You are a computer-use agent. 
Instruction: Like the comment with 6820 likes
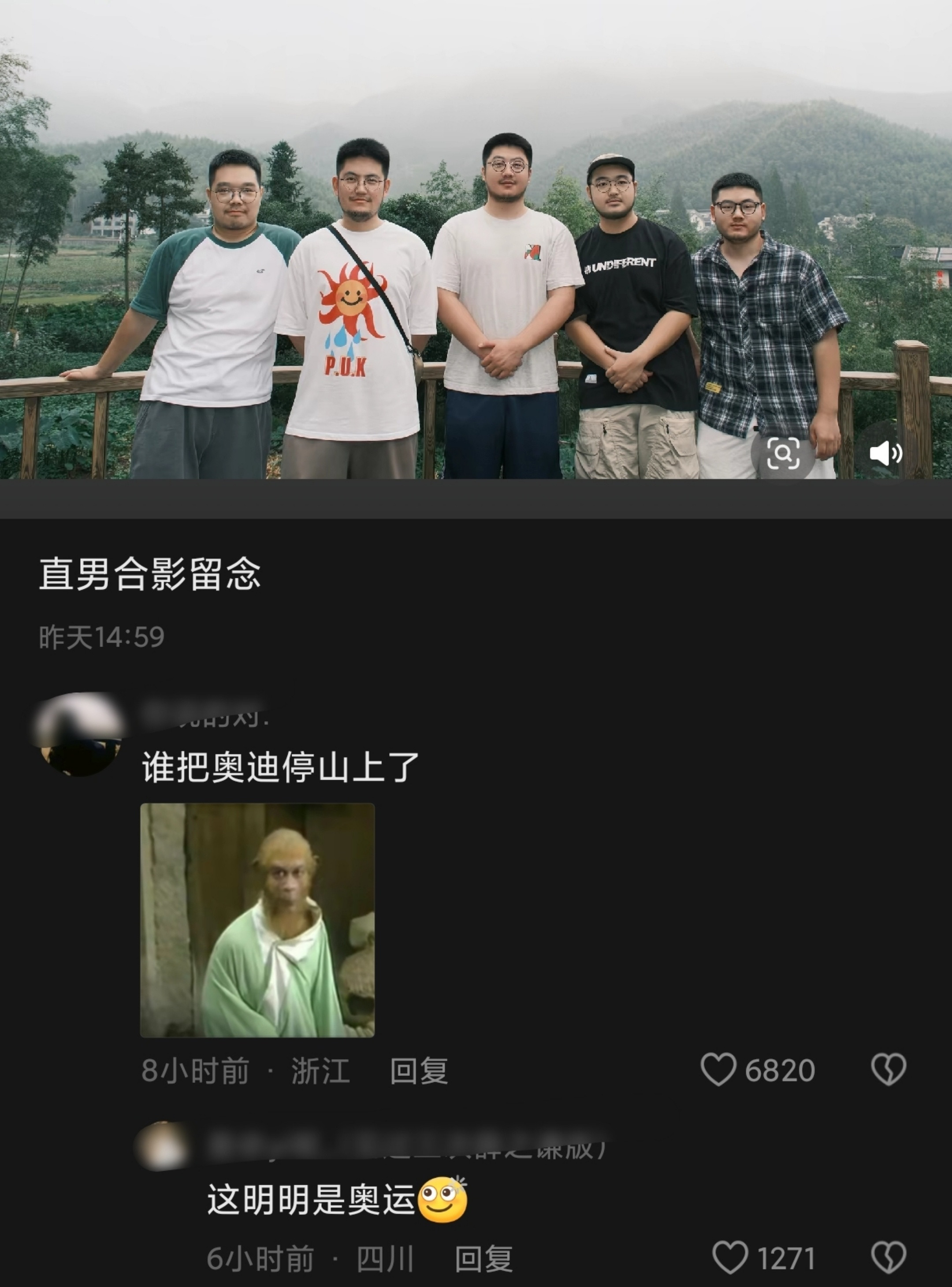[718, 1070]
